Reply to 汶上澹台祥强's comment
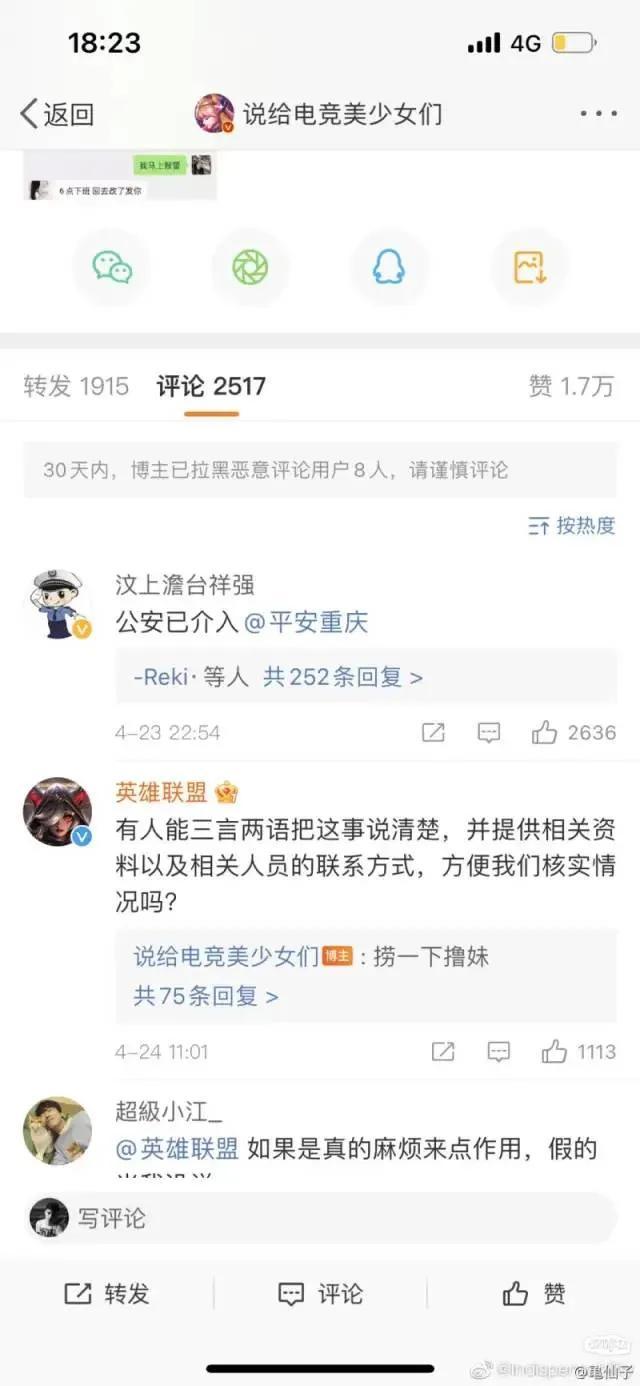The image size is (640, 1386). (x=488, y=733)
